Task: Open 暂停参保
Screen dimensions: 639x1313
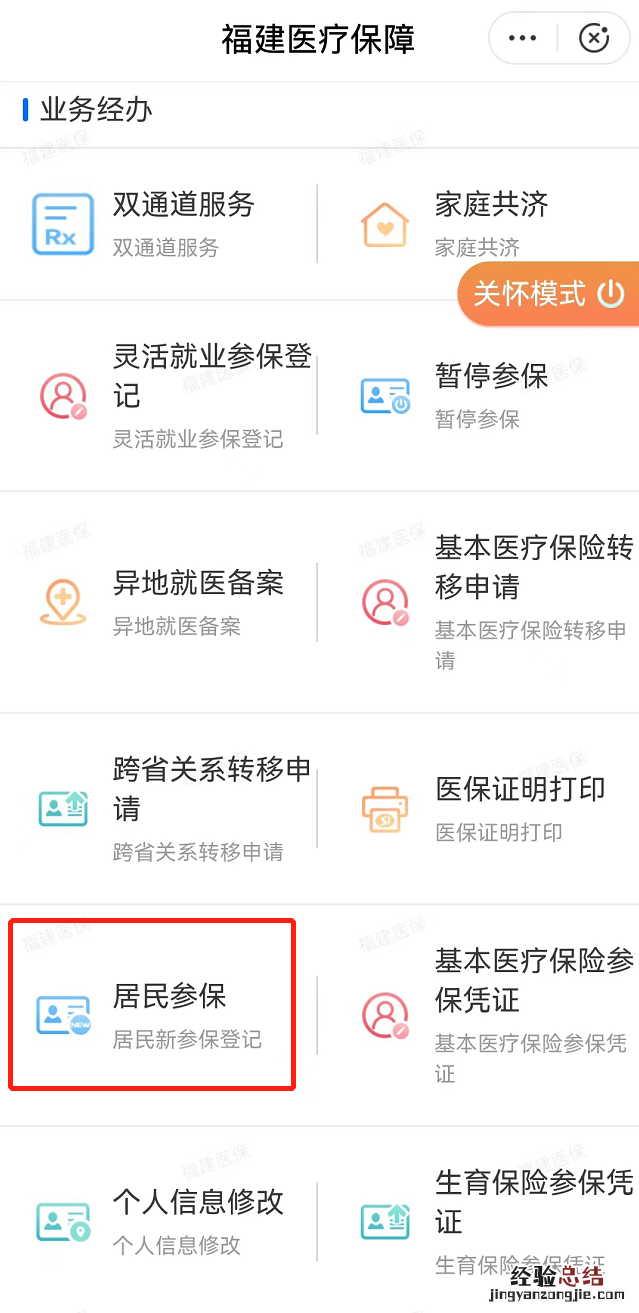Action: pos(470,396)
